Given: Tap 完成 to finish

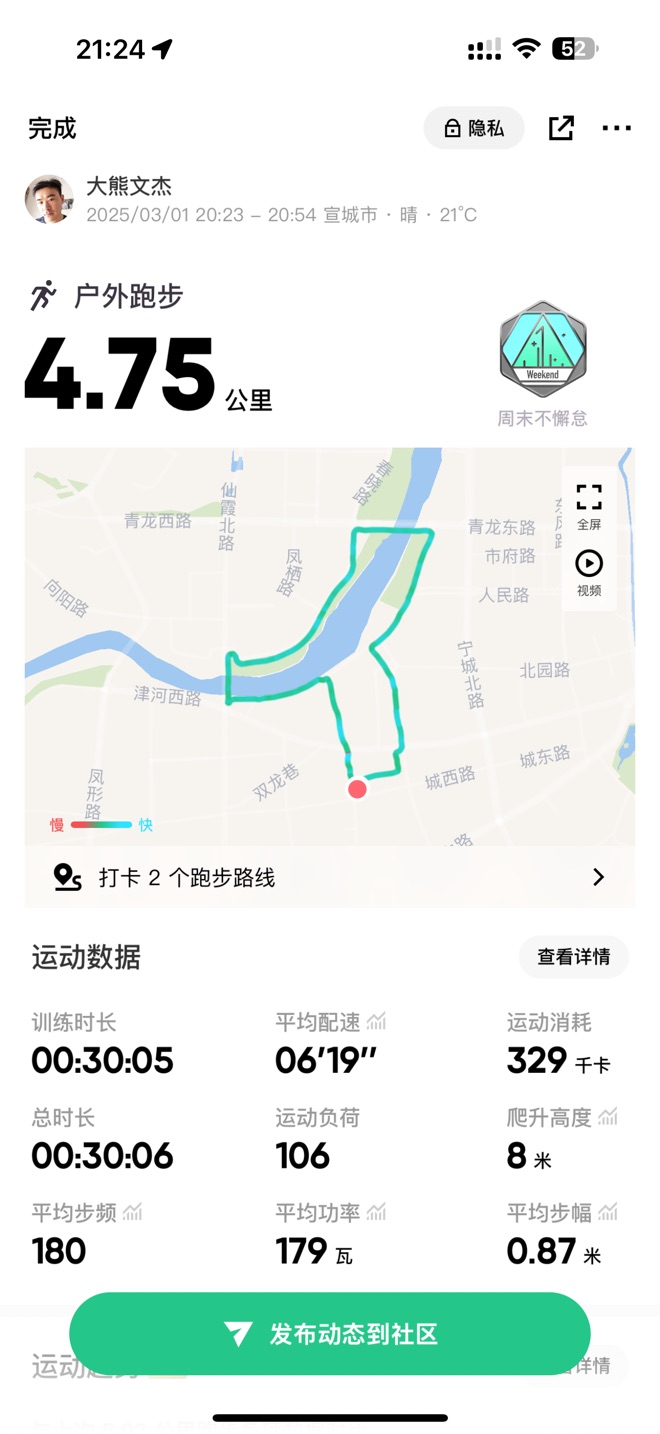Looking at the screenshot, I should pyautogui.click(x=52, y=128).
